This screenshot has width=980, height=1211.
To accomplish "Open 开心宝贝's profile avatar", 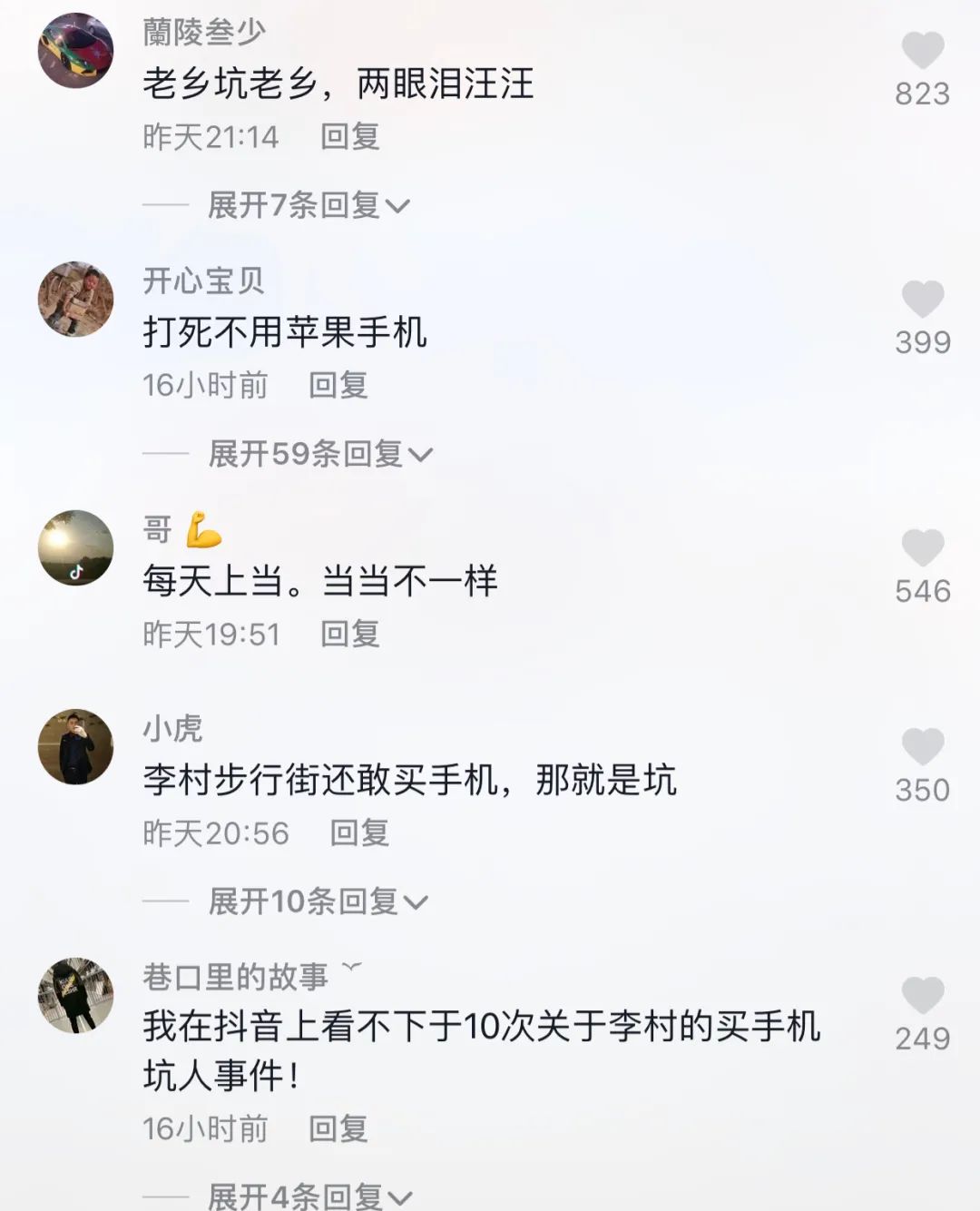I will tap(75, 300).
